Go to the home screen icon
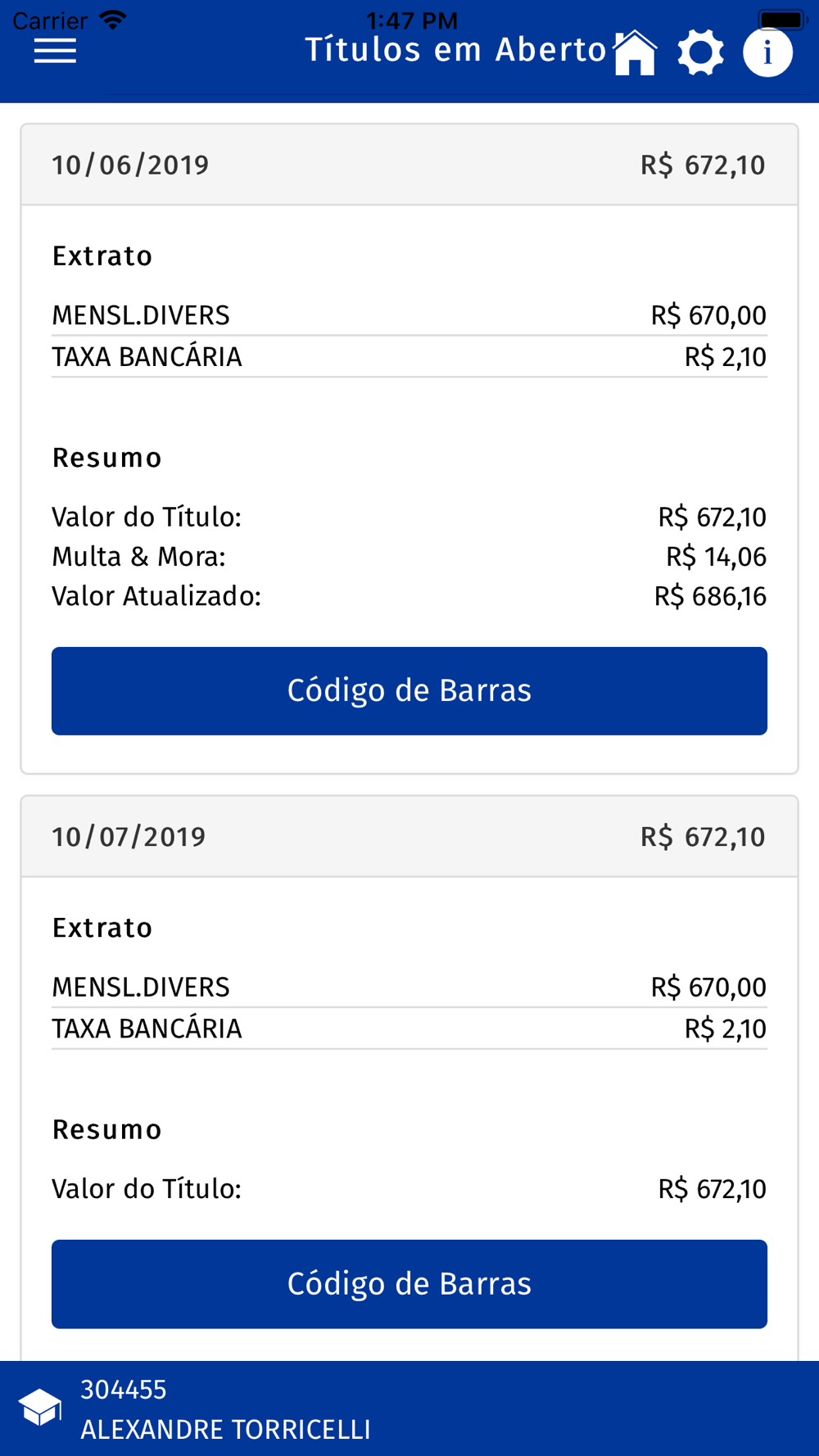The image size is (819, 1456). (x=636, y=52)
